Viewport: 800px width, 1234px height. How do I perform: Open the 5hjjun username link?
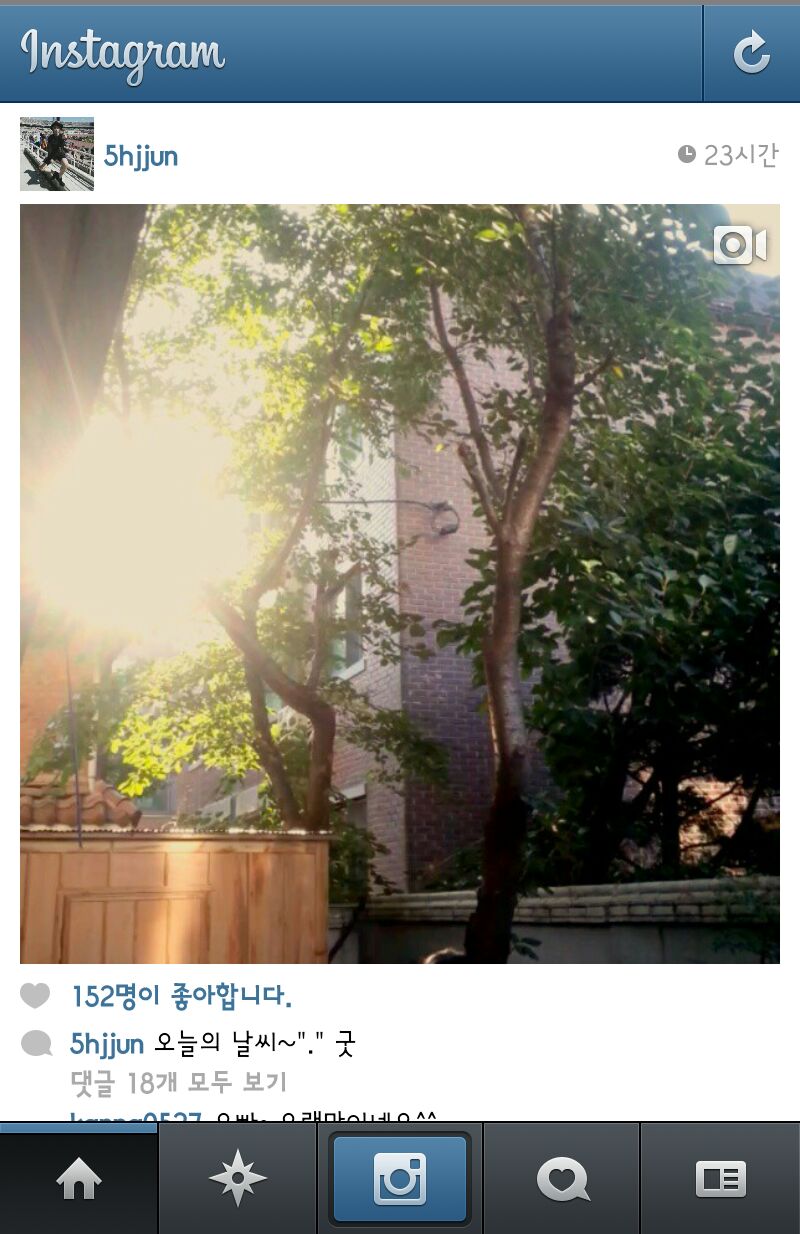coord(141,156)
